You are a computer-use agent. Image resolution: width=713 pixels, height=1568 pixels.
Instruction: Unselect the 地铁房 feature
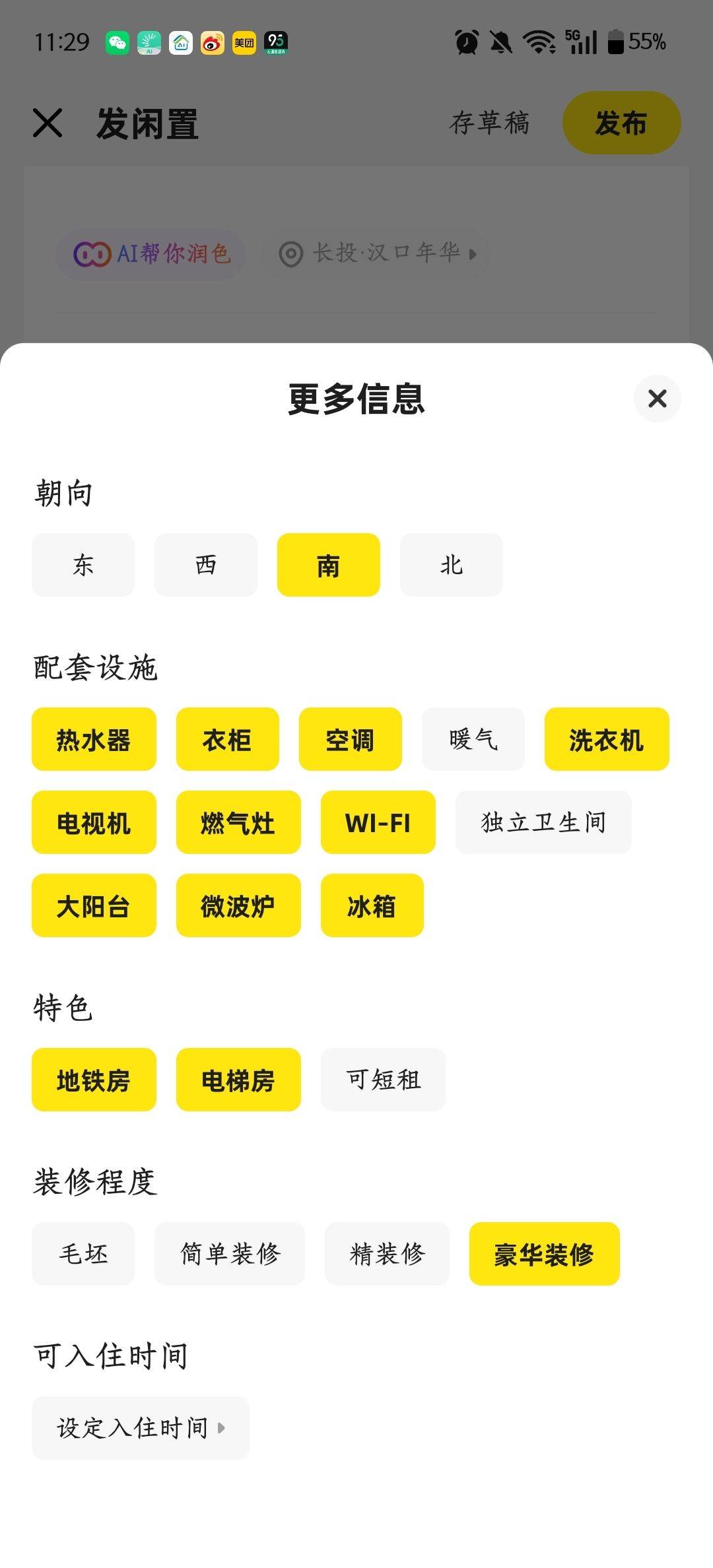94,1080
